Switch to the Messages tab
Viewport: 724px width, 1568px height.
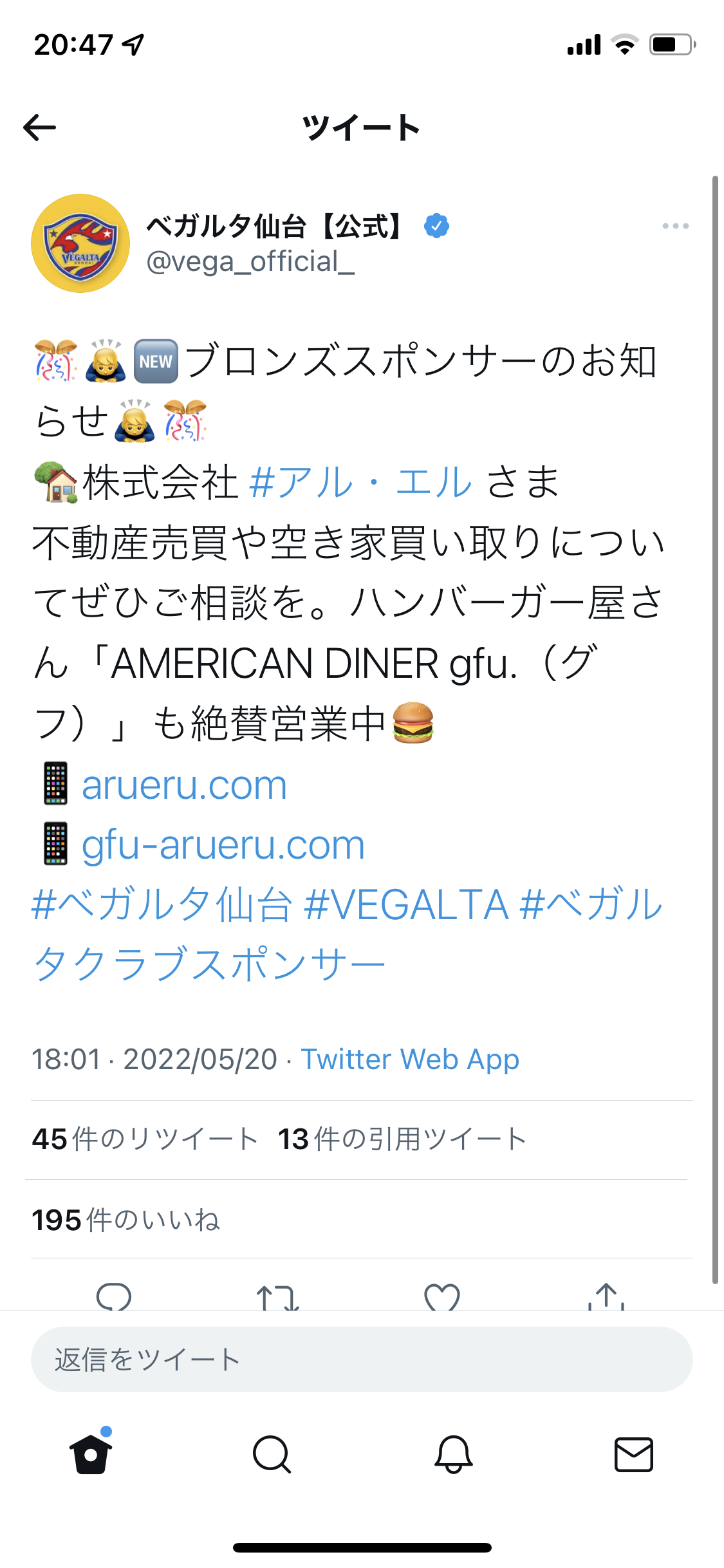click(x=633, y=1454)
